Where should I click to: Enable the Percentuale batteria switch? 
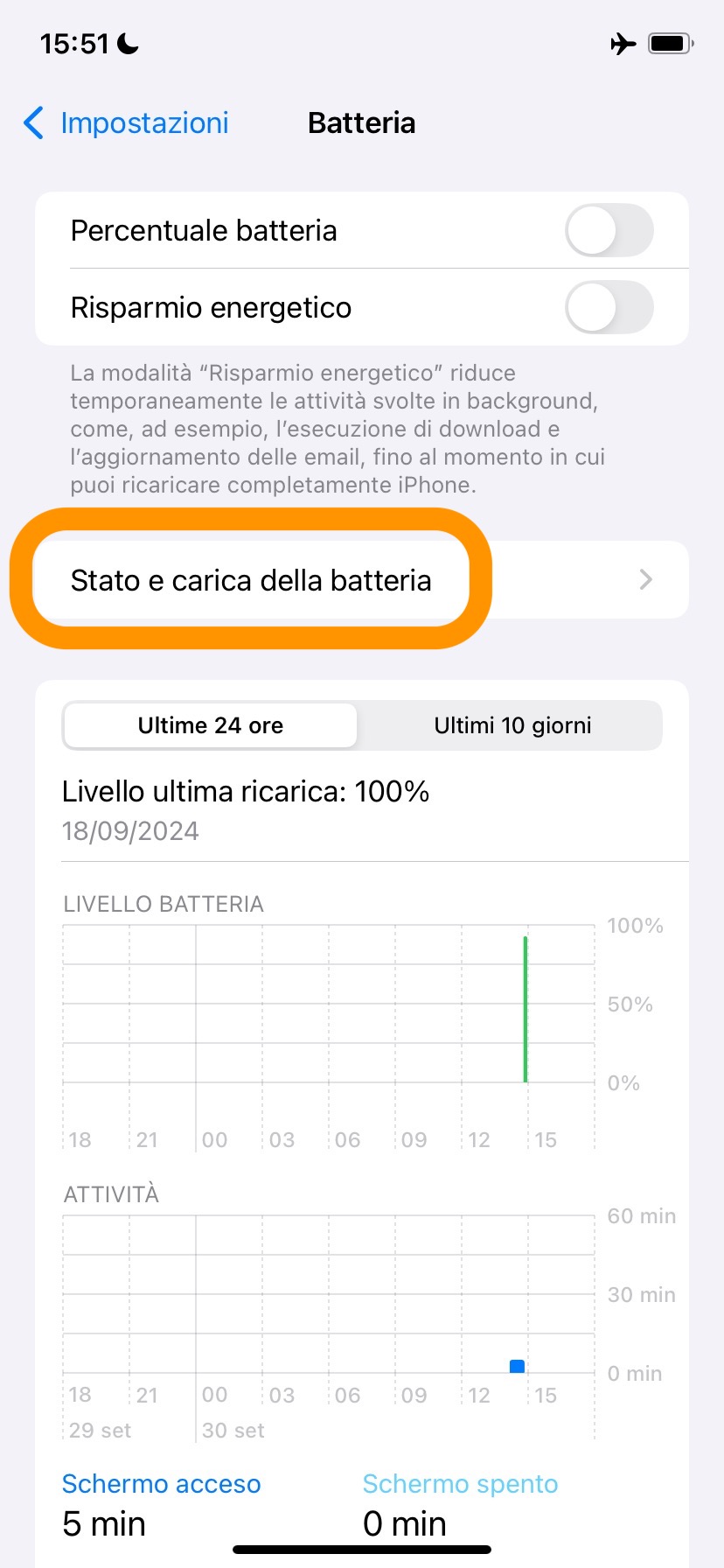pos(609,231)
